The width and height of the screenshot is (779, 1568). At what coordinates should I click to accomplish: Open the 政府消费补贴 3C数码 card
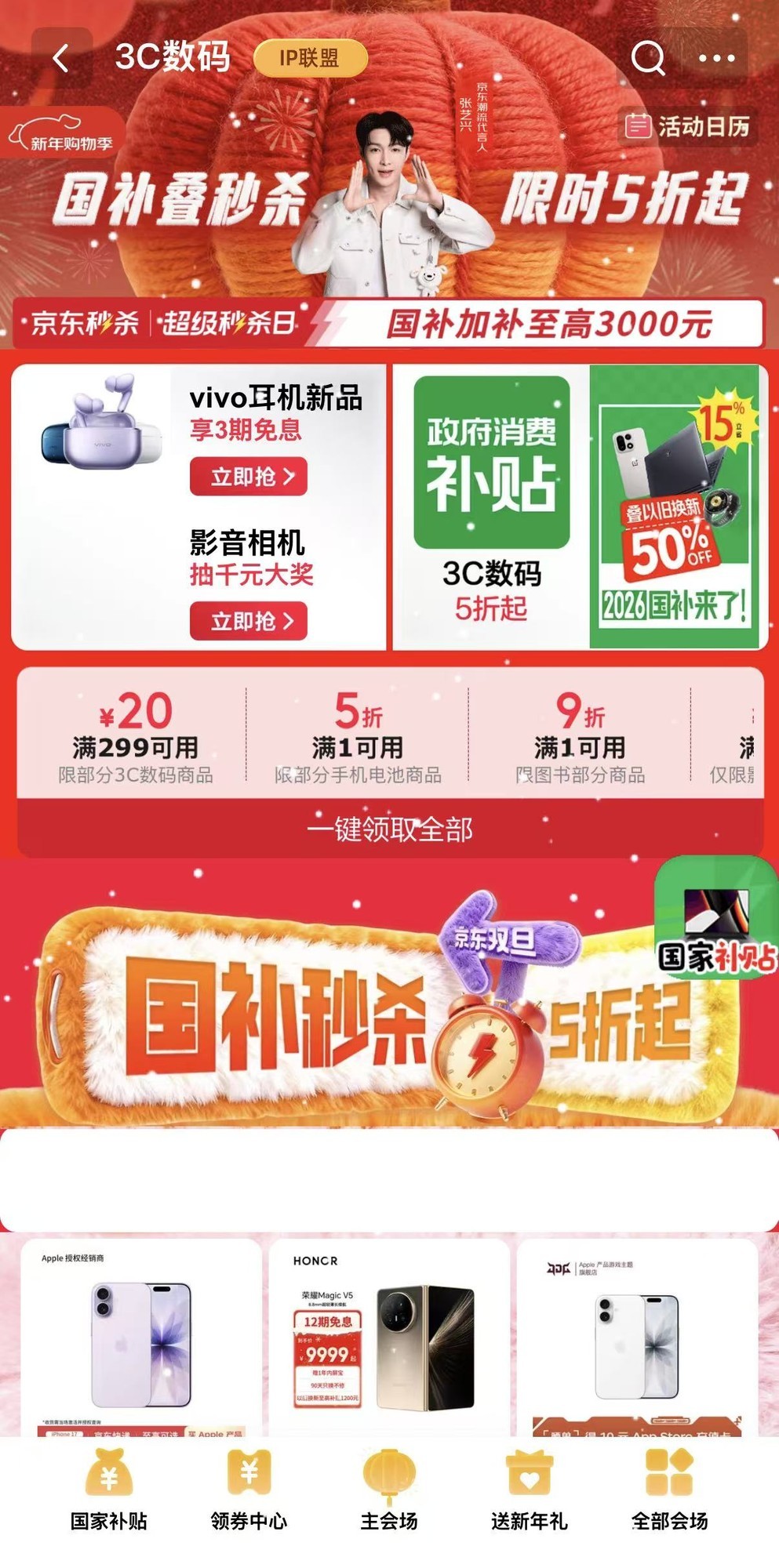tap(492, 506)
